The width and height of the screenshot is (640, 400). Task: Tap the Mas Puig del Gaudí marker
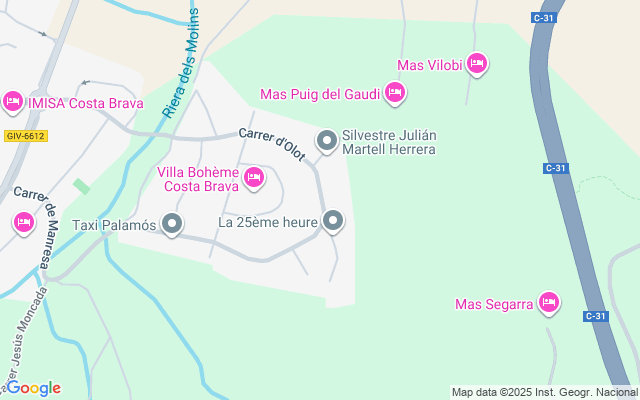[395, 94]
